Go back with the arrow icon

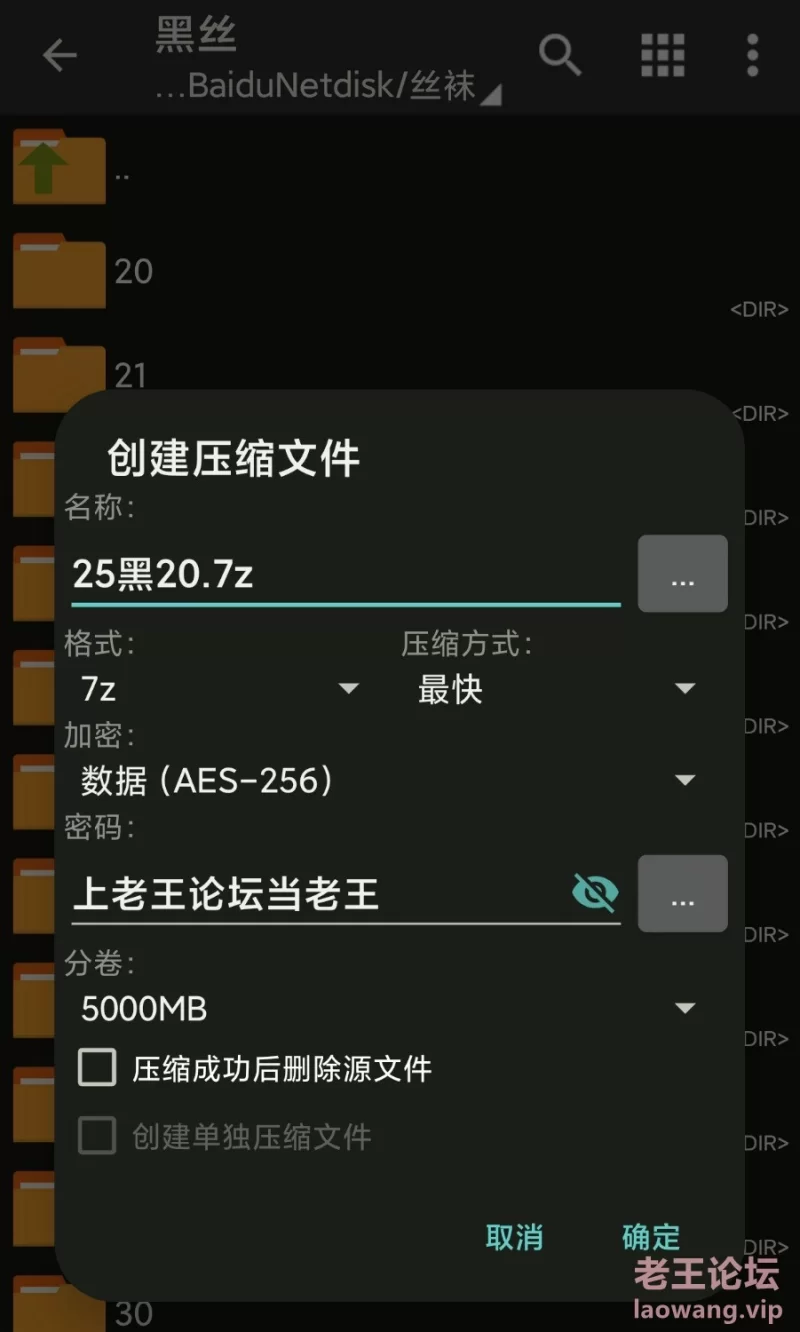pyautogui.click(x=60, y=55)
